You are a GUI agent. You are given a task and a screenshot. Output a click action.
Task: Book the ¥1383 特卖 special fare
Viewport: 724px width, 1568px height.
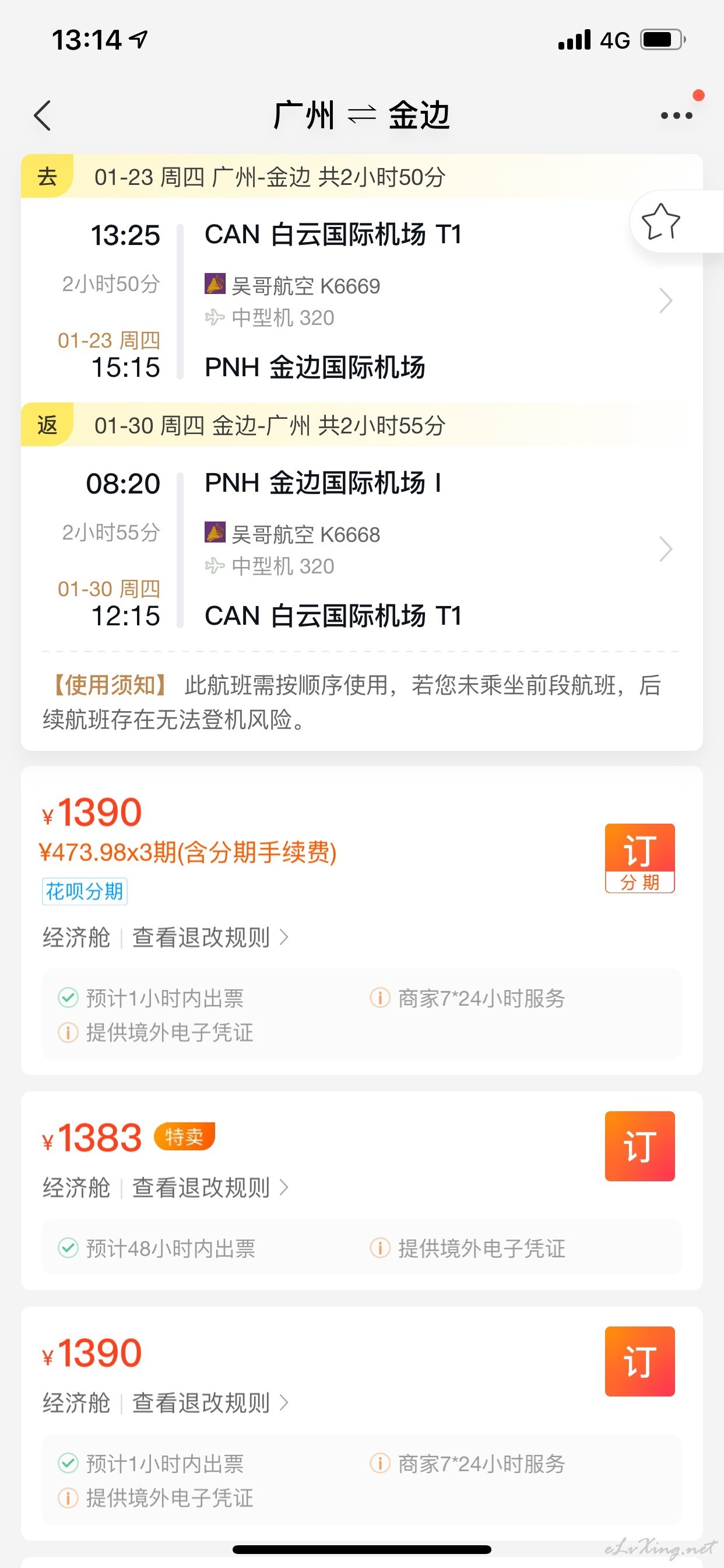639,1146
